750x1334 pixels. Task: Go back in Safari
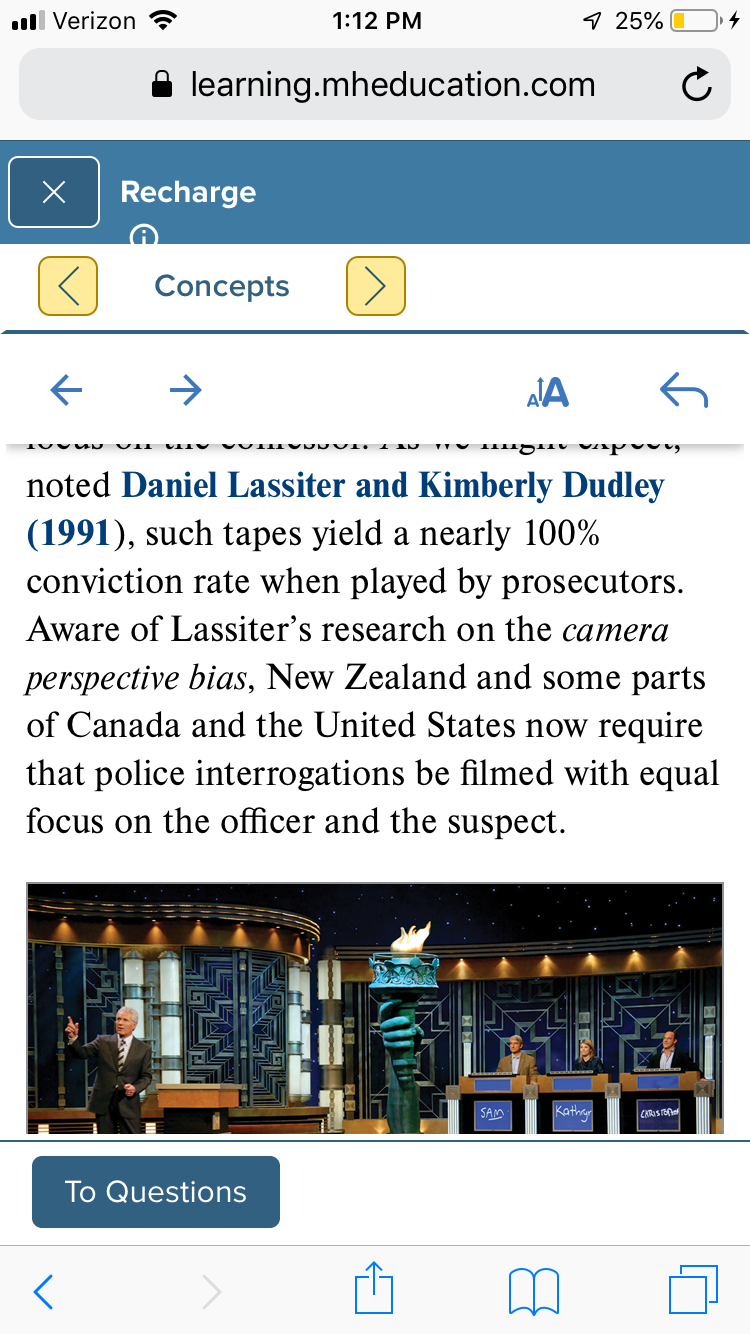coord(43,1291)
